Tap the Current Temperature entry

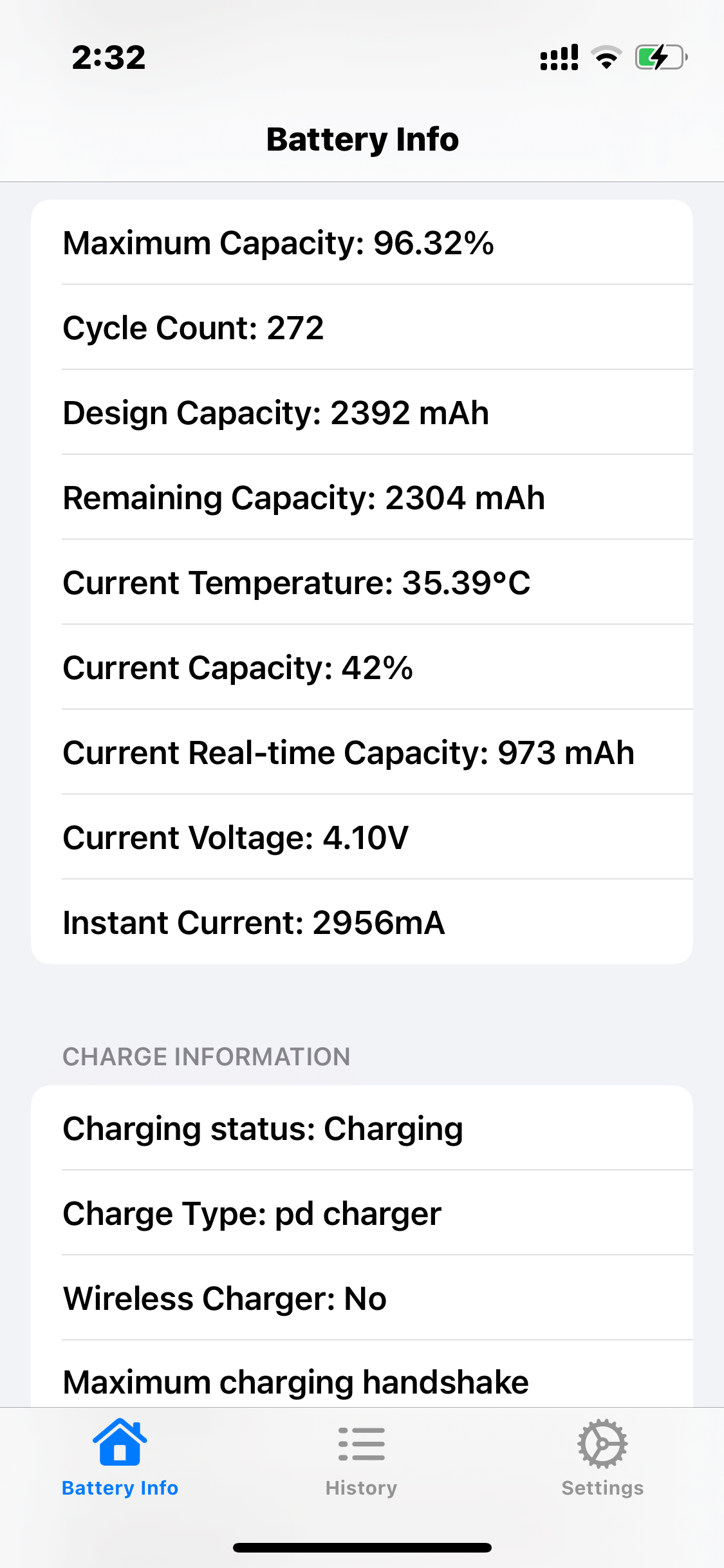(362, 583)
